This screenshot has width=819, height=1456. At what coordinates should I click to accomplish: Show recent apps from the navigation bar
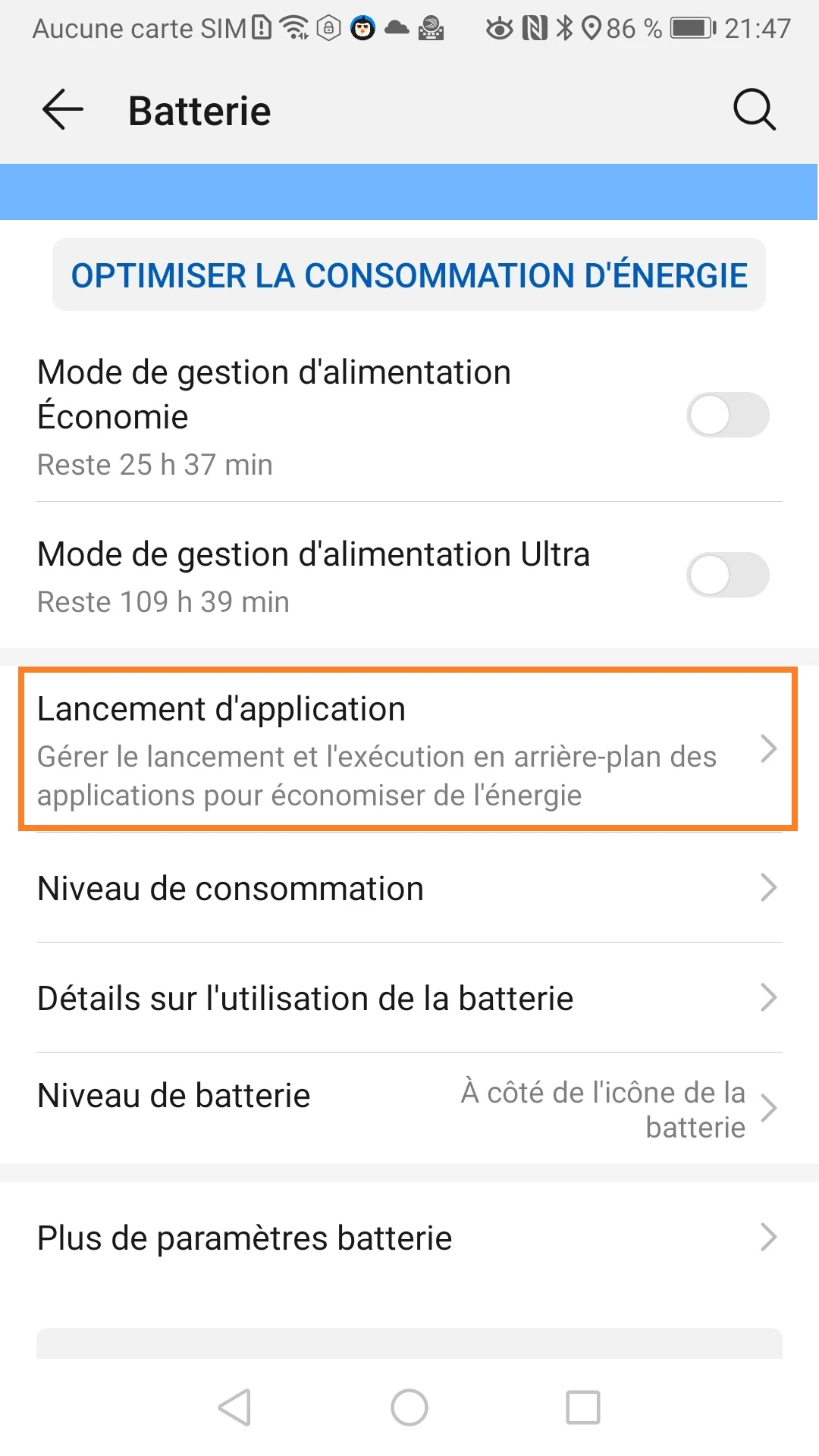click(x=583, y=1407)
